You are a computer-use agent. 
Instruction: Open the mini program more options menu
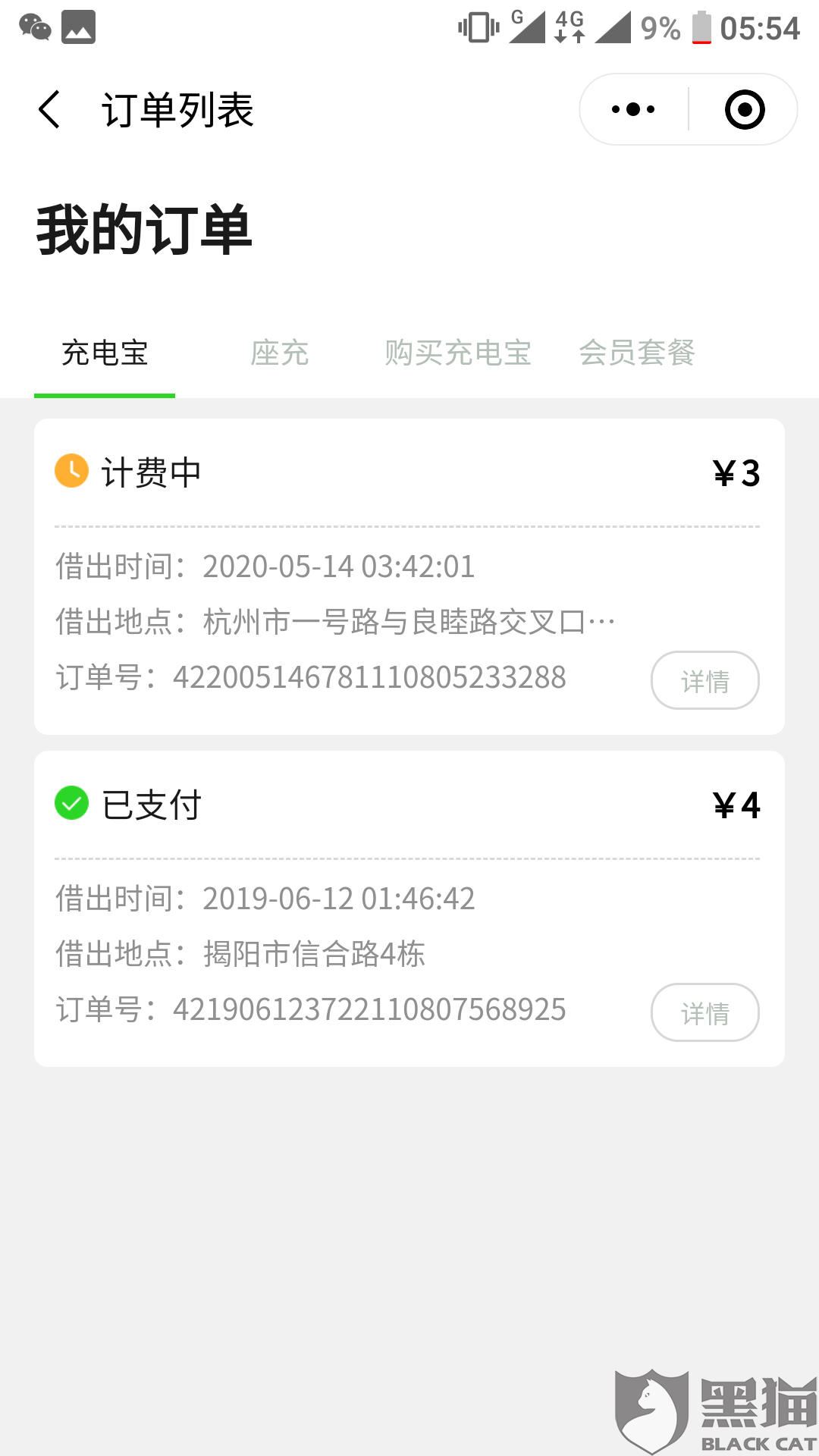click(633, 110)
